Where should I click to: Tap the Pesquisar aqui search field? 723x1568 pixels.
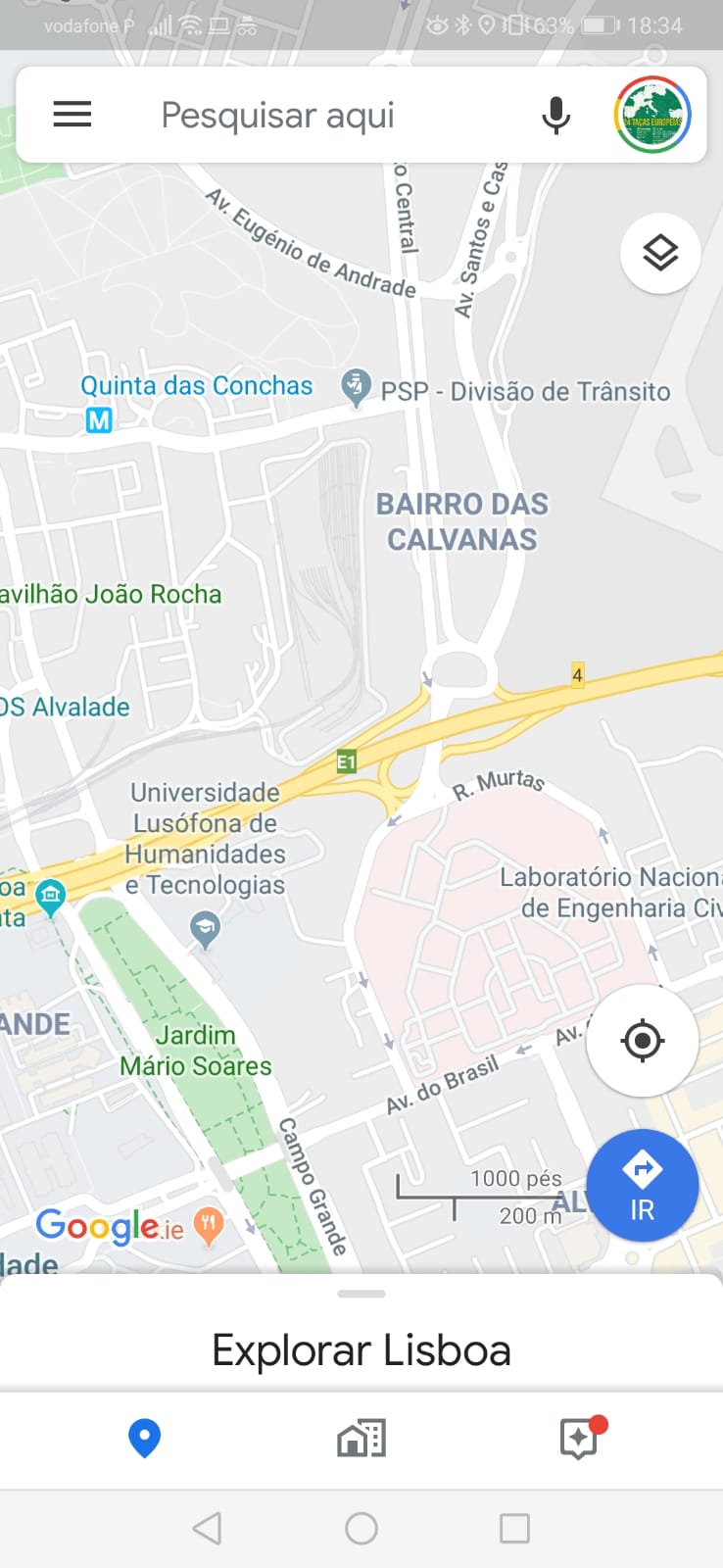coord(277,116)
